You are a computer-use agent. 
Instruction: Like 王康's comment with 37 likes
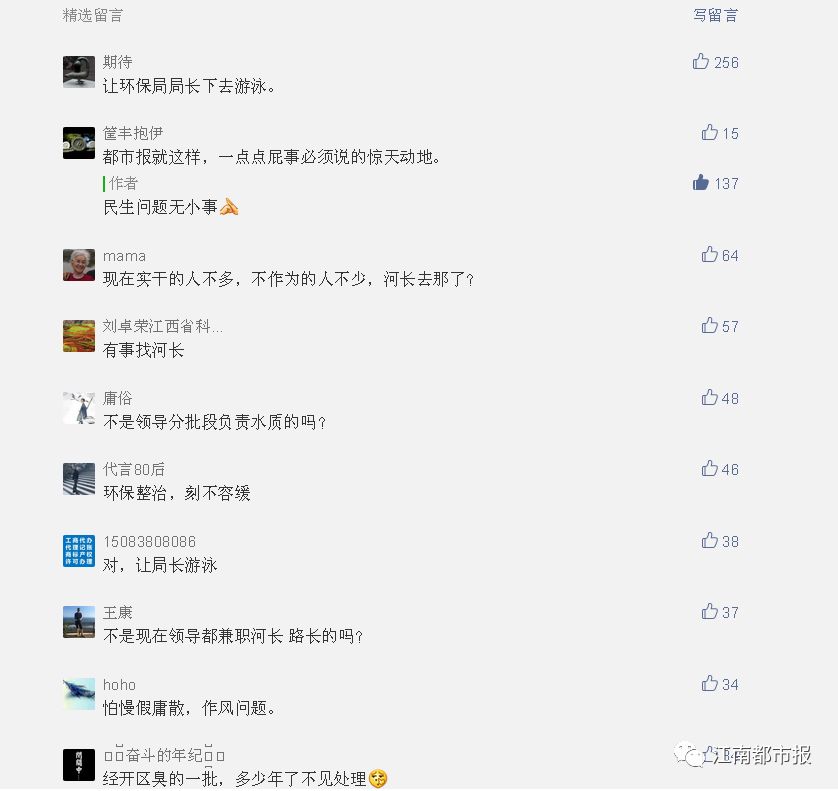pos(710,612)
